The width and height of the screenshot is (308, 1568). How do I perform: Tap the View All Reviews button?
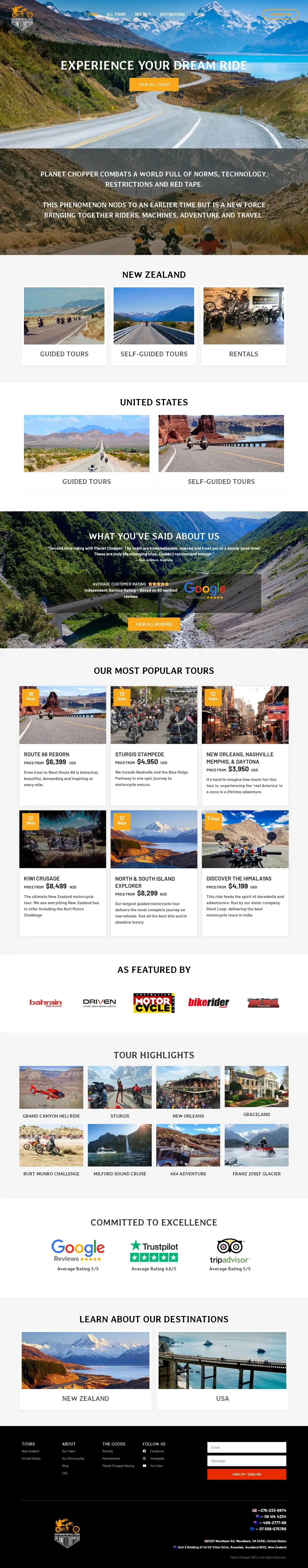[154, 624]
